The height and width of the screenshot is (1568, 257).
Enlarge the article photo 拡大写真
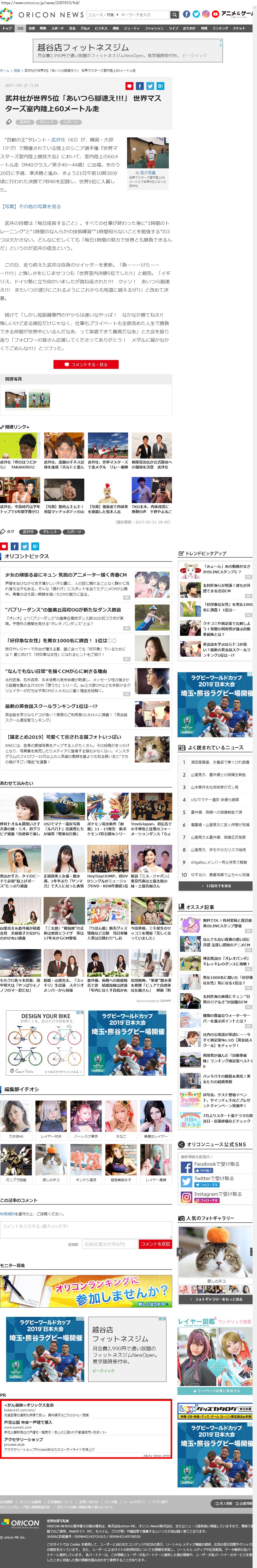tap(147, 173)
